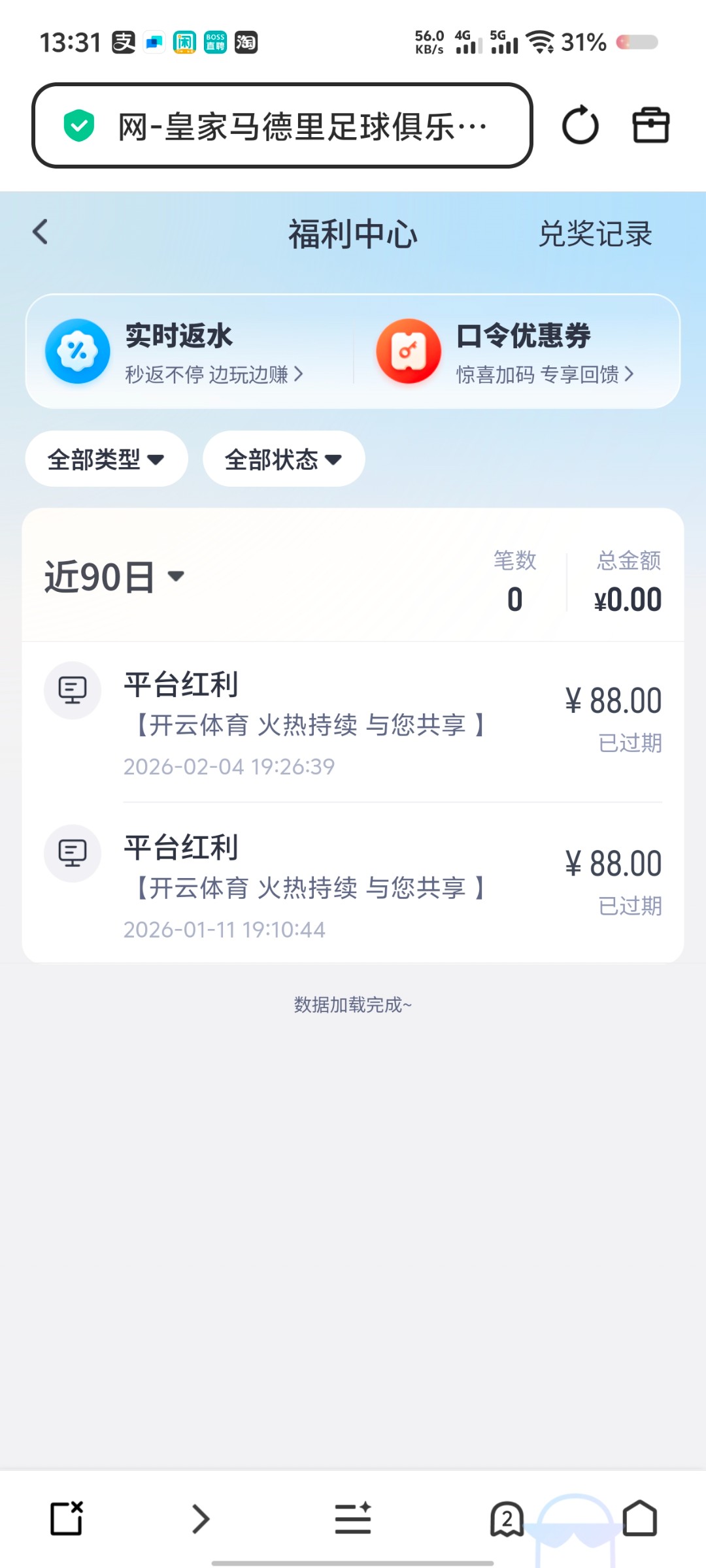Go forward in browser history

201,1518
